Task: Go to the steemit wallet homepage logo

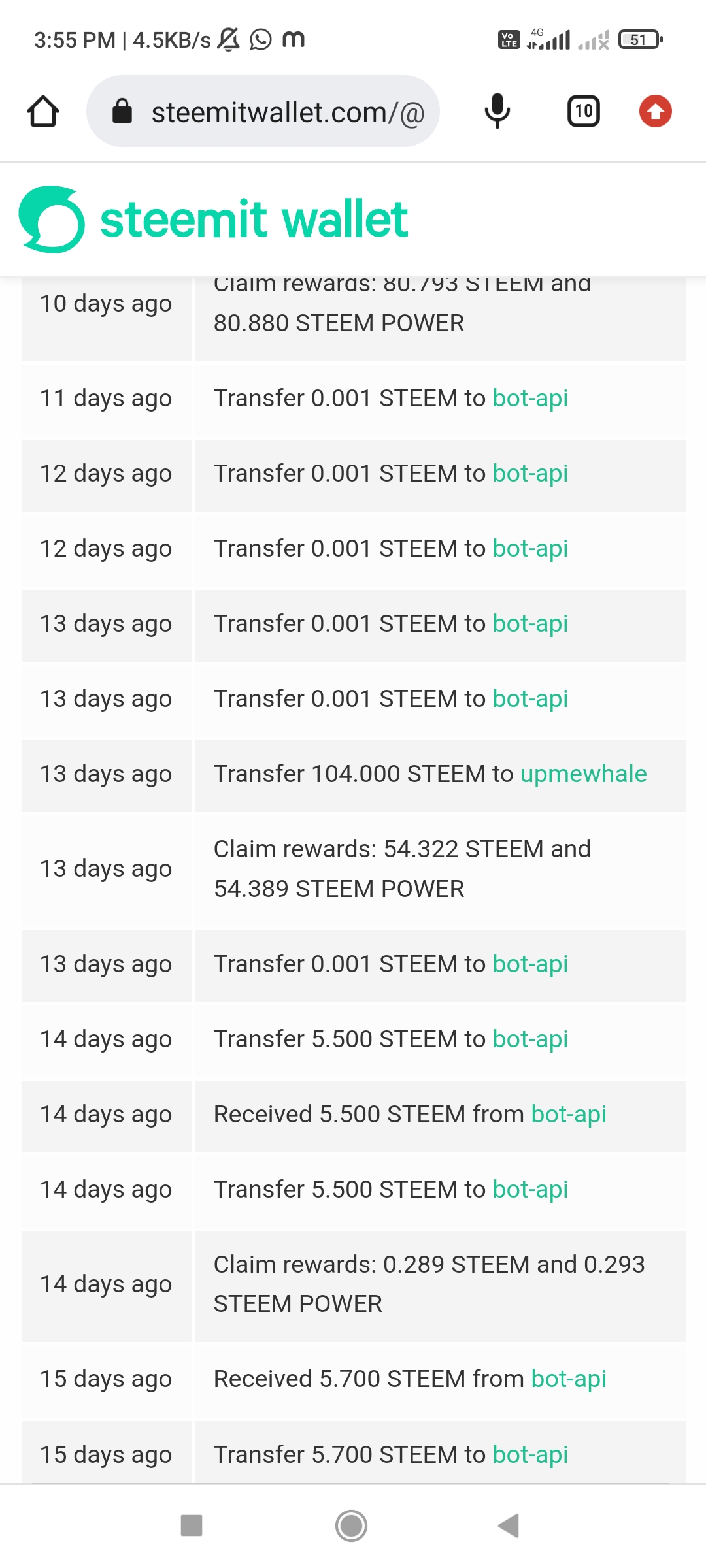Action: pyautogui.click(x=213, y=220)
